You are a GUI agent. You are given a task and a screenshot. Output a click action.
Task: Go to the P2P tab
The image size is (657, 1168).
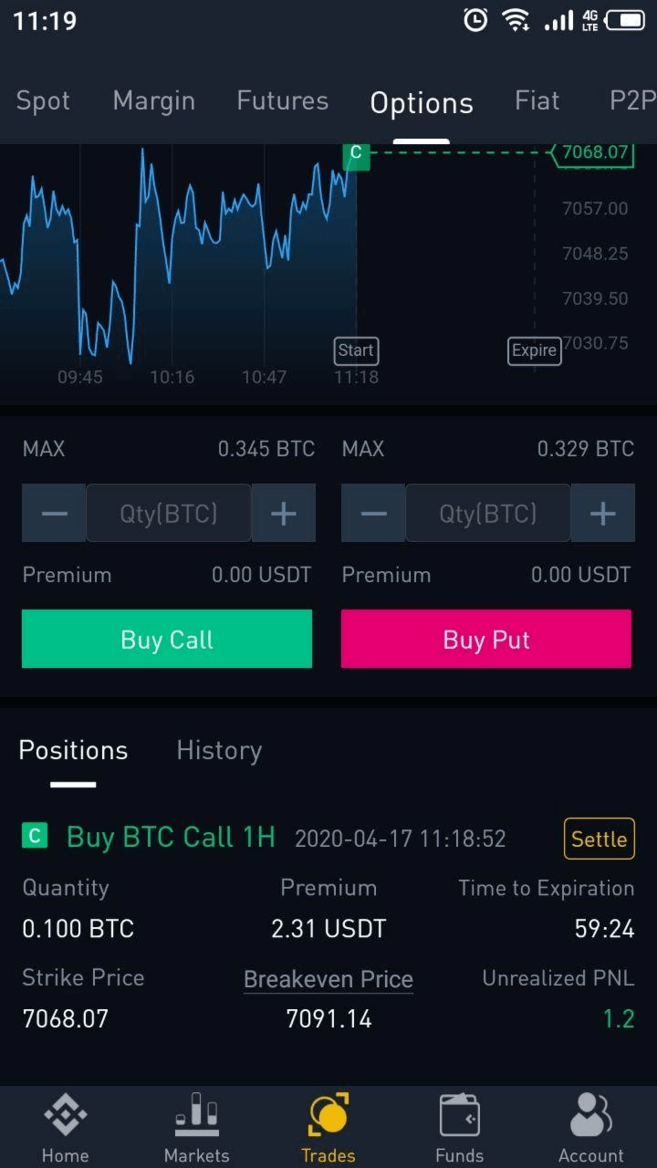coord(632,101)
